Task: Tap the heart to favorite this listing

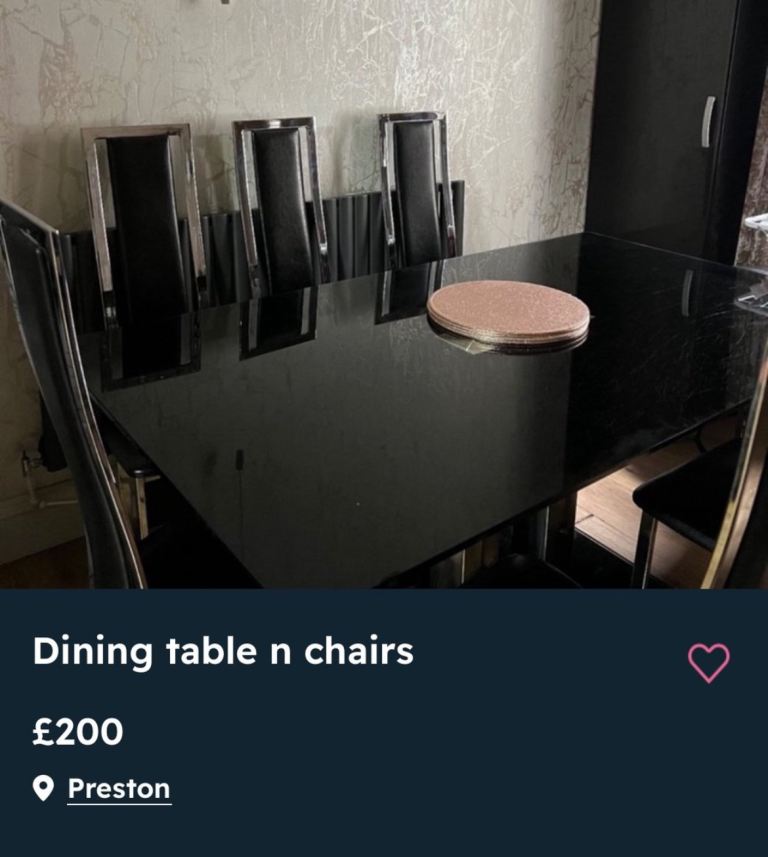Action: pyautogui.click(x=708, y=661)
